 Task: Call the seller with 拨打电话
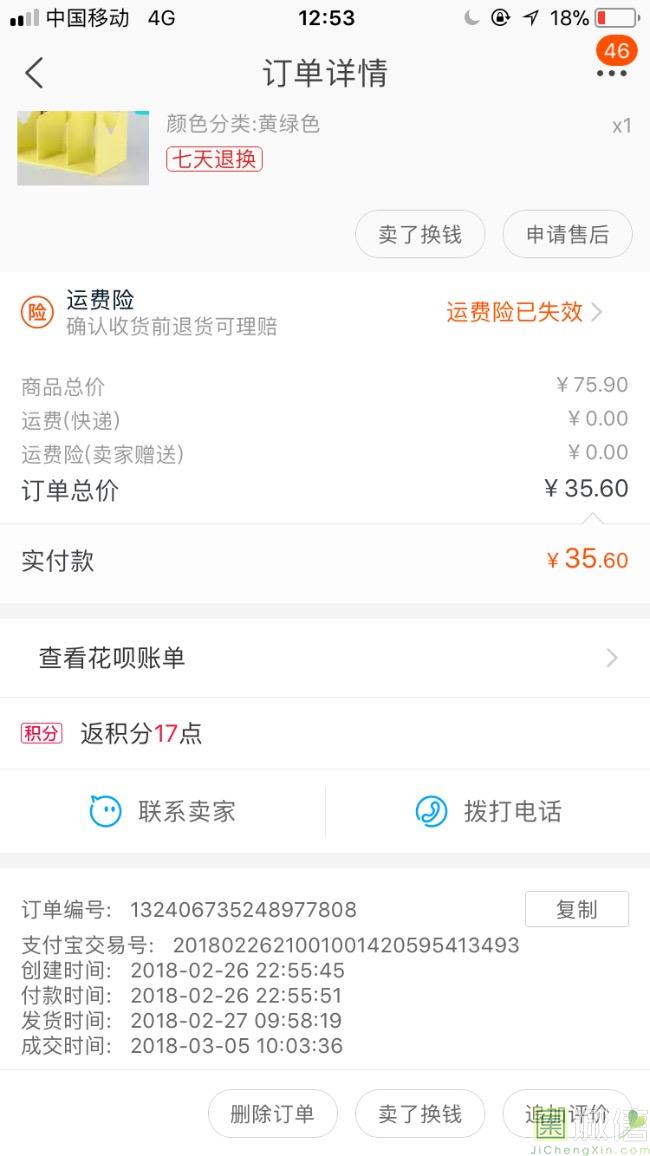point(488,811)
